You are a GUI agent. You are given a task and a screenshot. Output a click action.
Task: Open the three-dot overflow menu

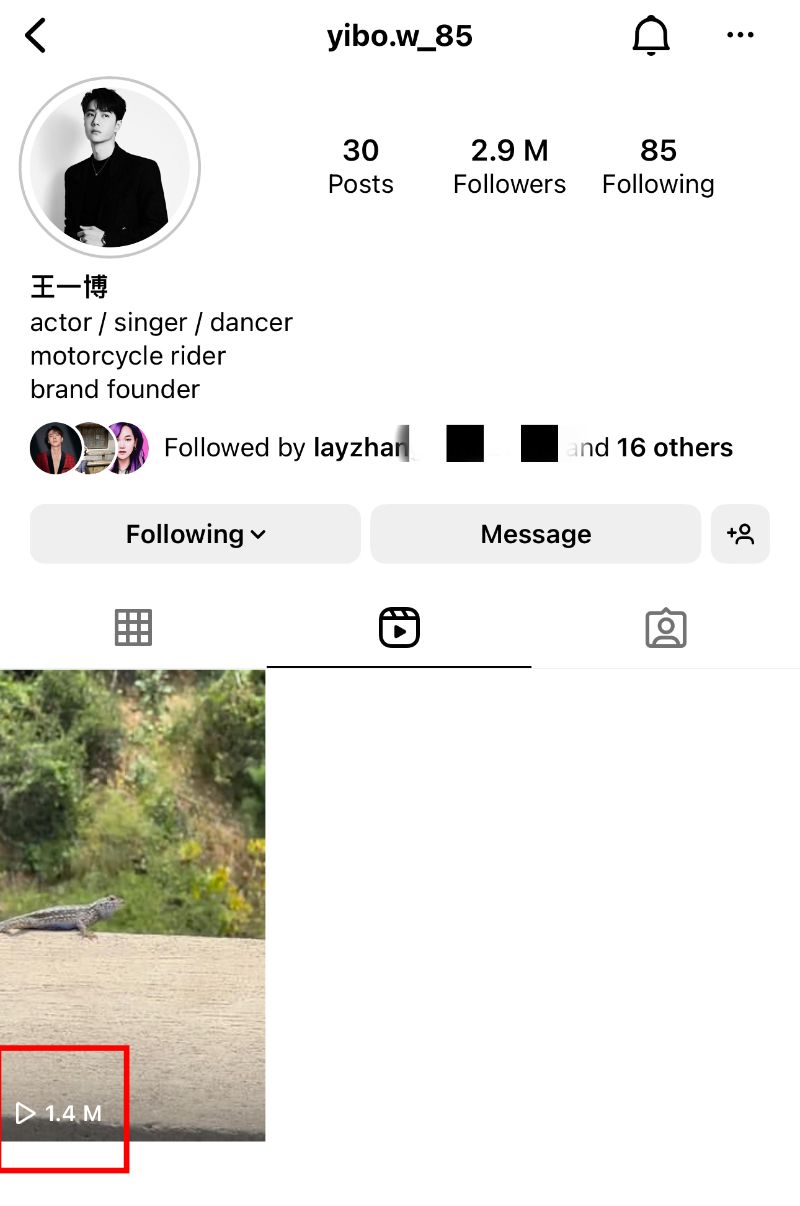point(740,36)
